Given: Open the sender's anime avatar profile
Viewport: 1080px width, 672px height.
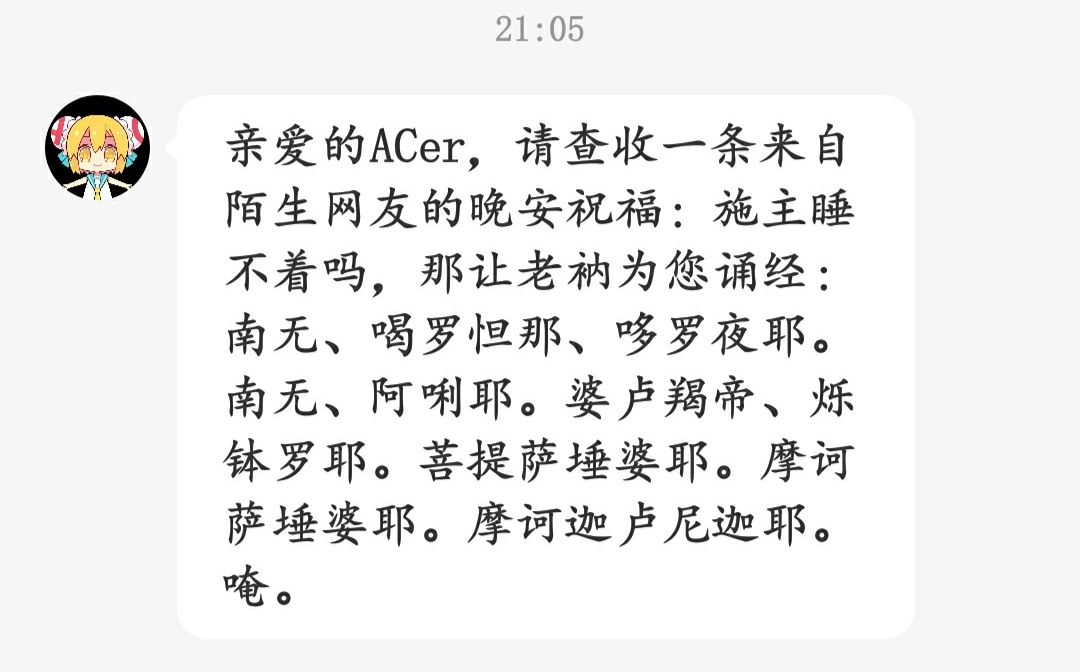Looking at the screenshot, I should (x=97, y=148).
